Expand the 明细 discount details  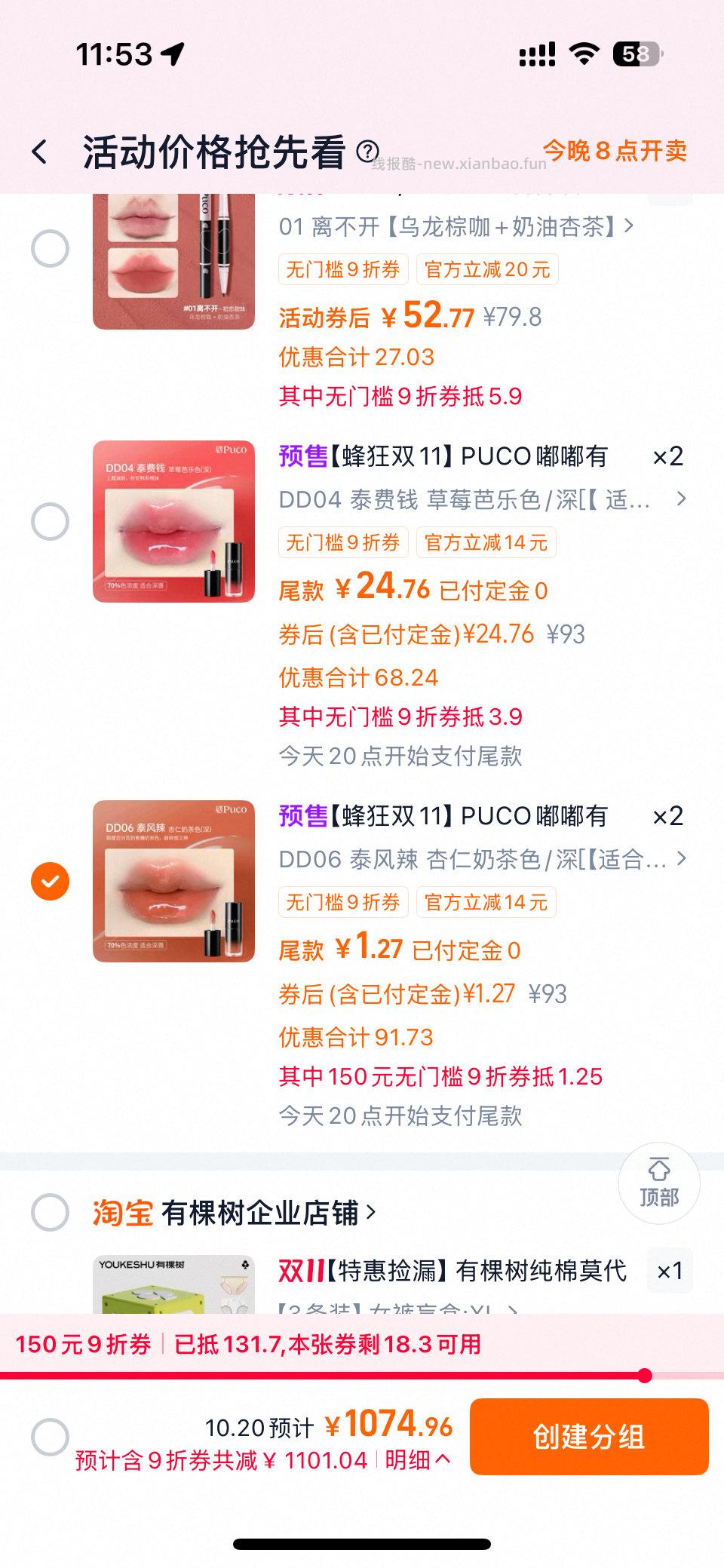418,1460
